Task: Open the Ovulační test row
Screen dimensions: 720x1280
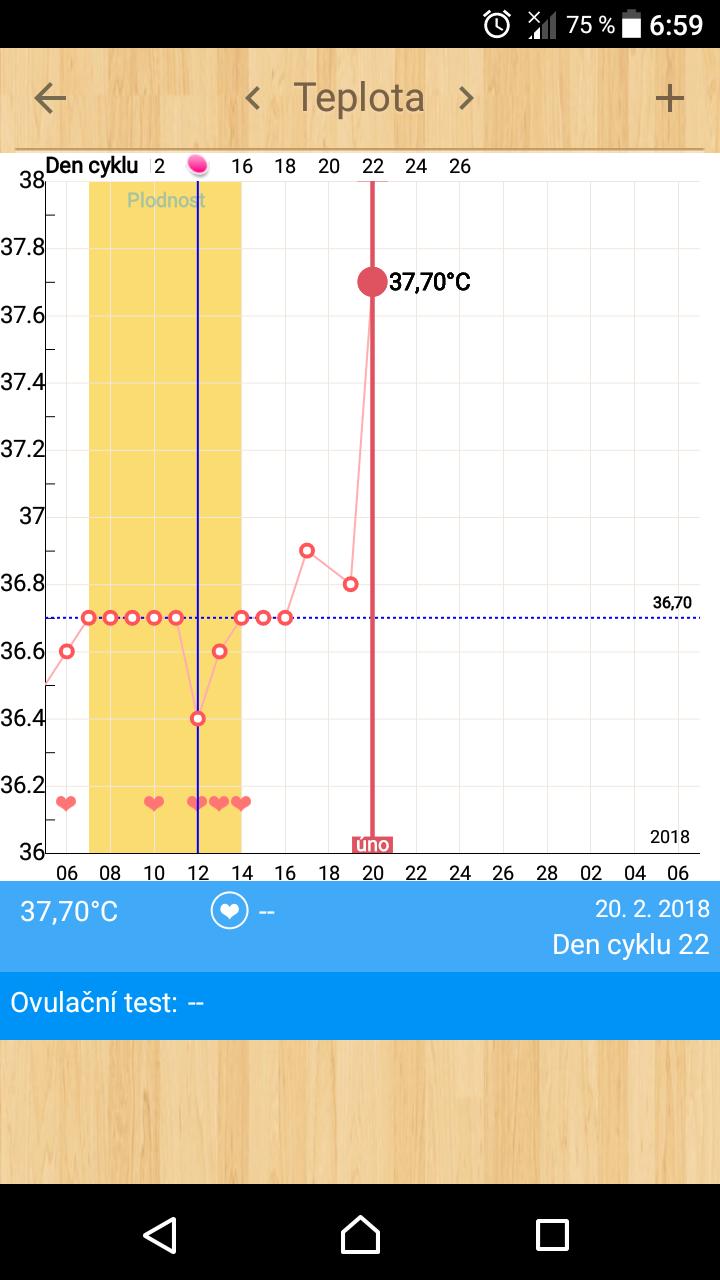Action: 360,1003
